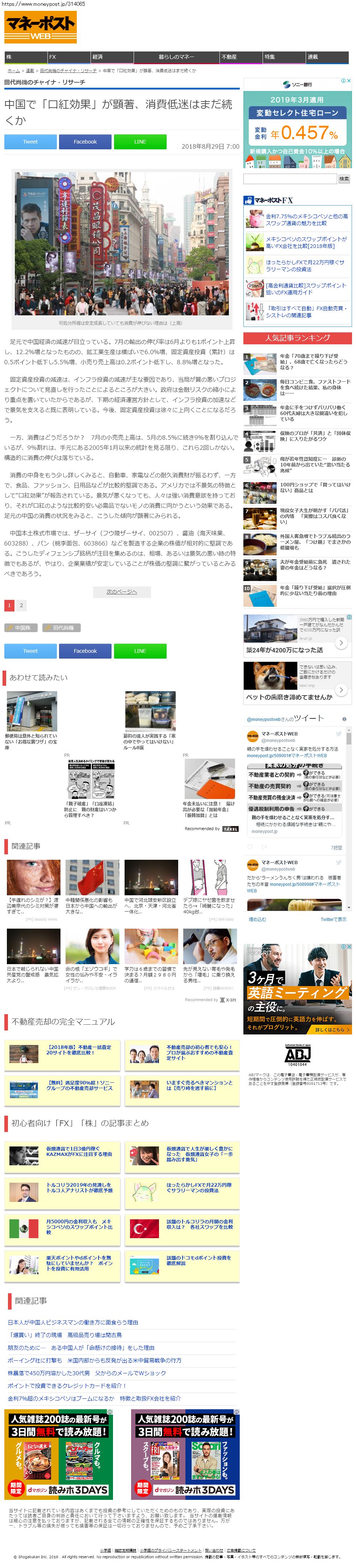
Task: Open the 【2018年版】不動産一括査定 card
Action: pyautogui.click(x=79, y=1049)
